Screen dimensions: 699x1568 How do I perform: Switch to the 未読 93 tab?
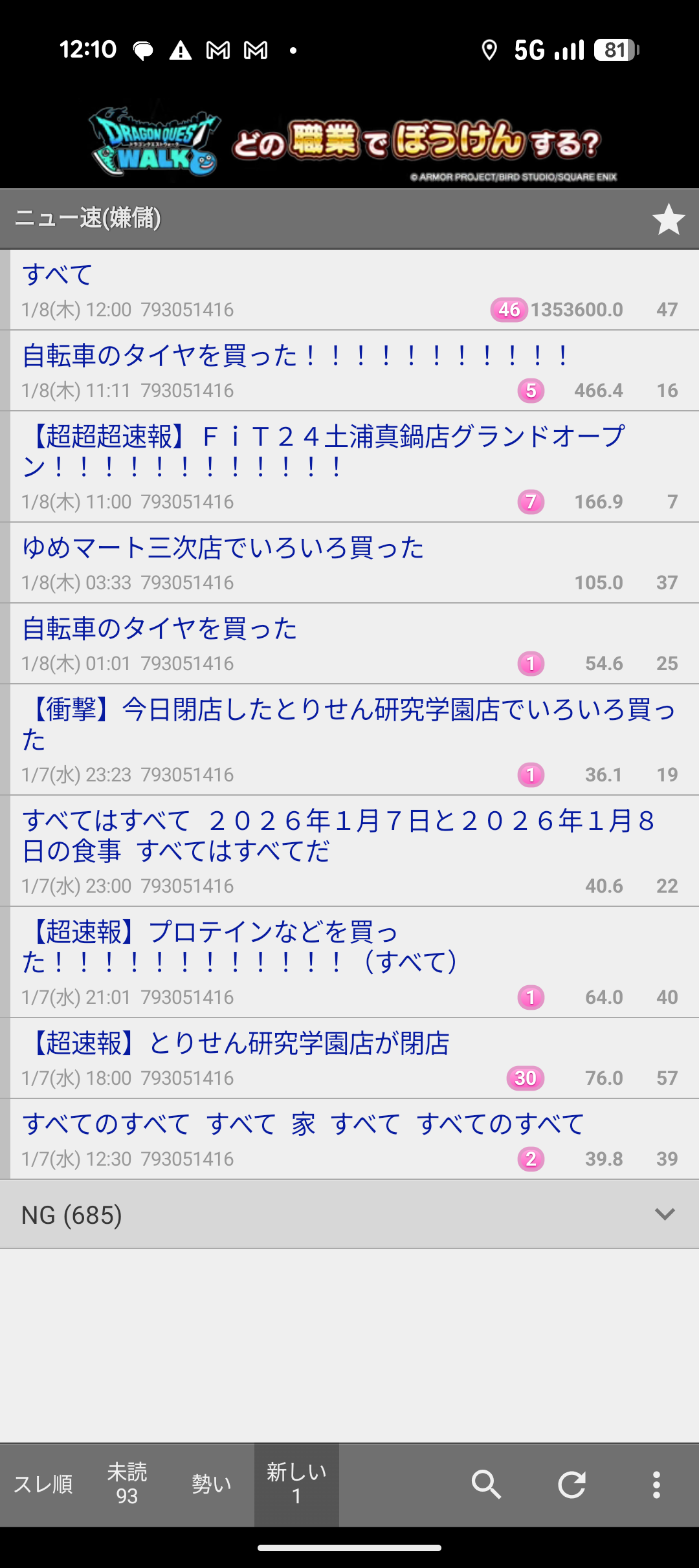(x=127, y=1485)
